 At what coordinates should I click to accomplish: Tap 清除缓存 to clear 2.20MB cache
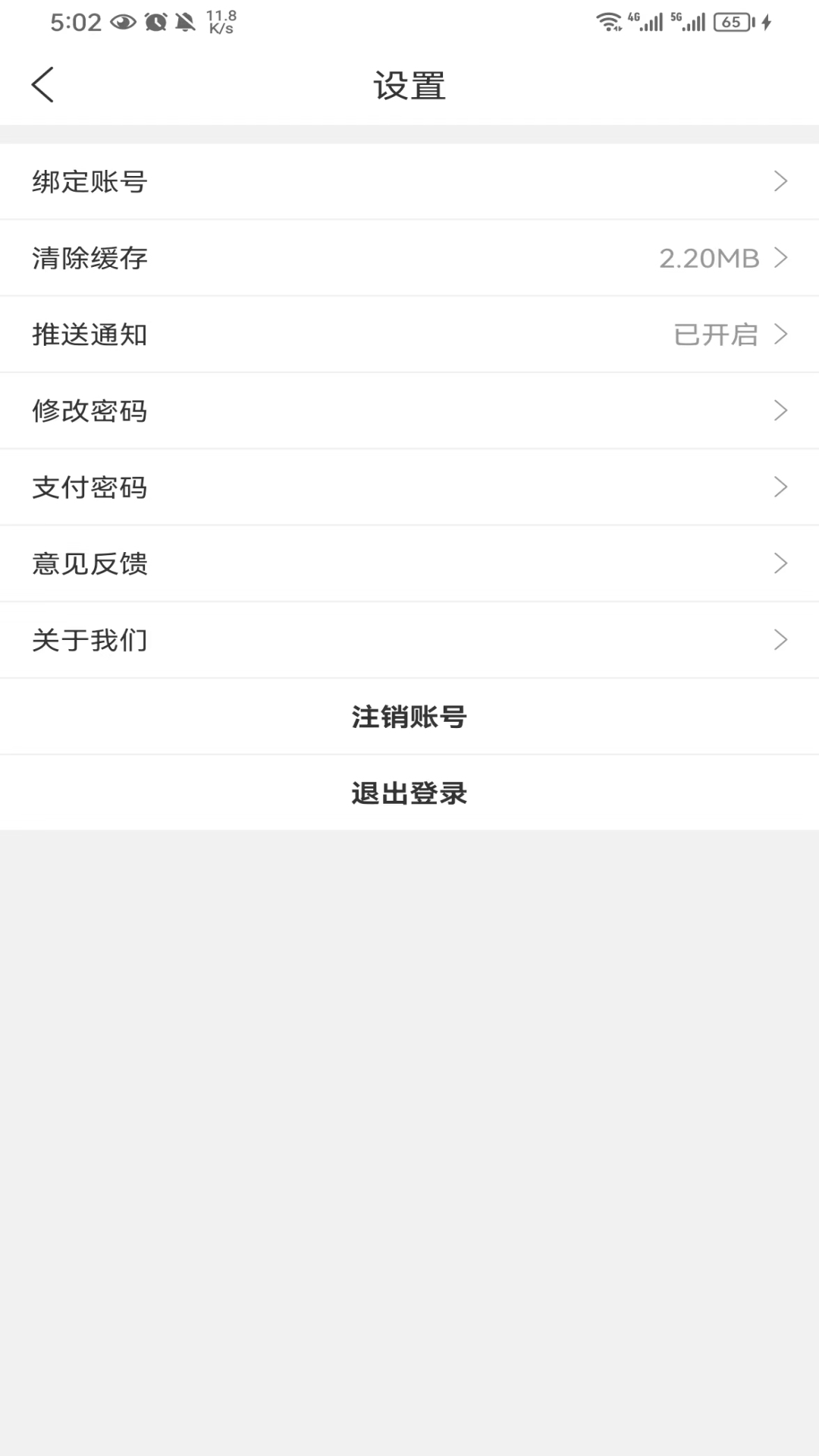click(409, 258)
